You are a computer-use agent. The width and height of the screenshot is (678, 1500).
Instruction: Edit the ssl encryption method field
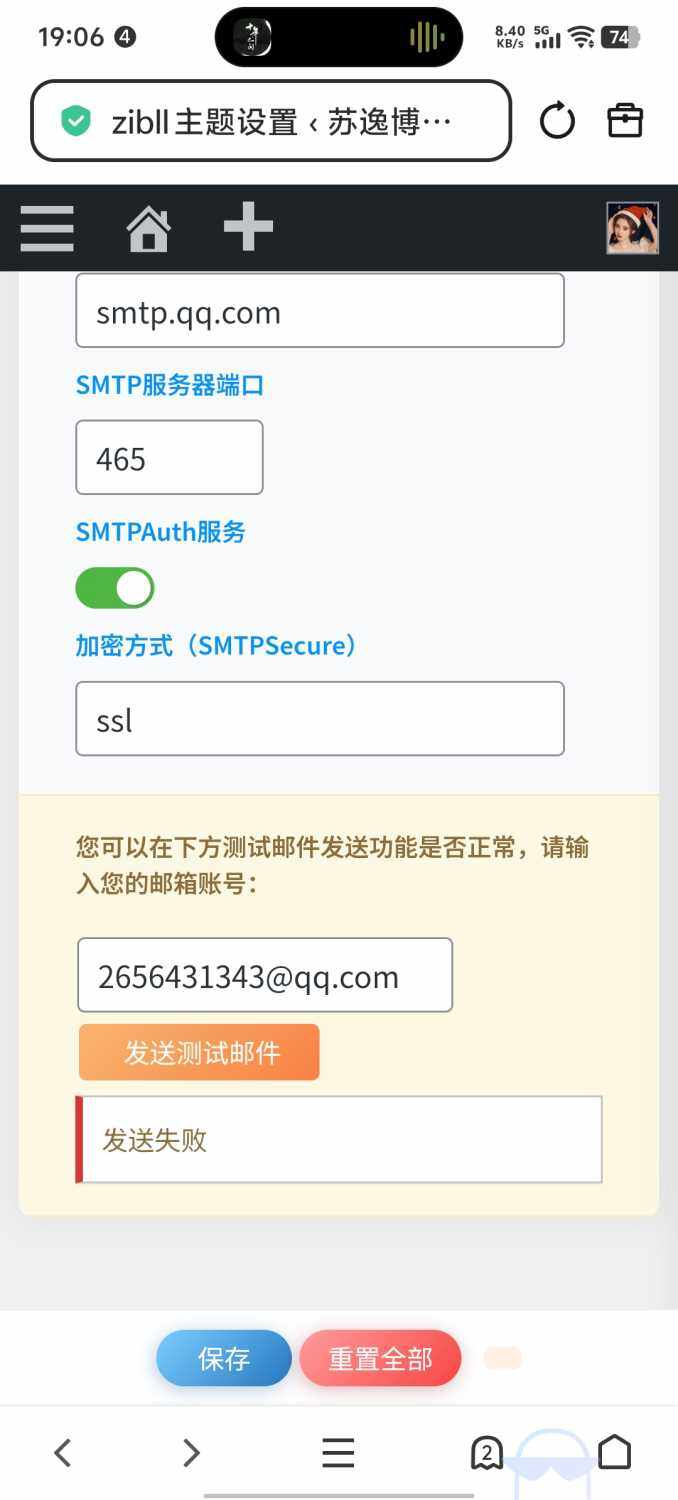320,719
